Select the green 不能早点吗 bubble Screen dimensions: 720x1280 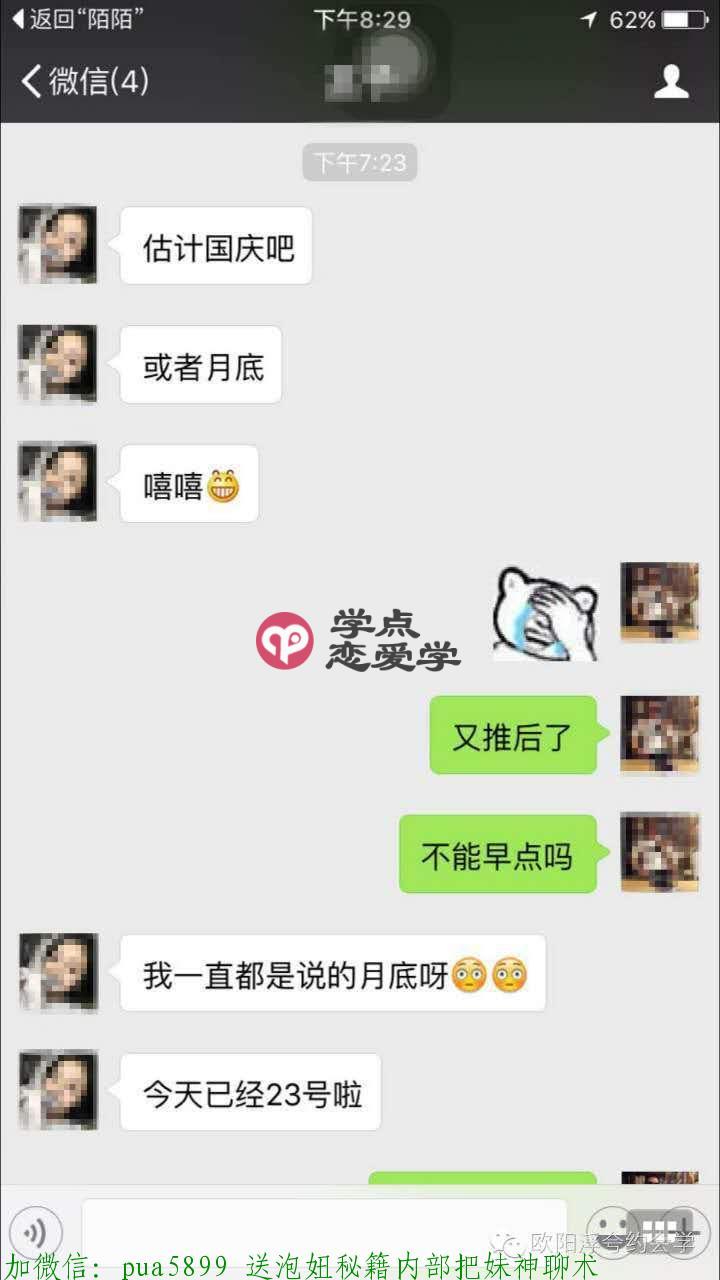[498, 853]
